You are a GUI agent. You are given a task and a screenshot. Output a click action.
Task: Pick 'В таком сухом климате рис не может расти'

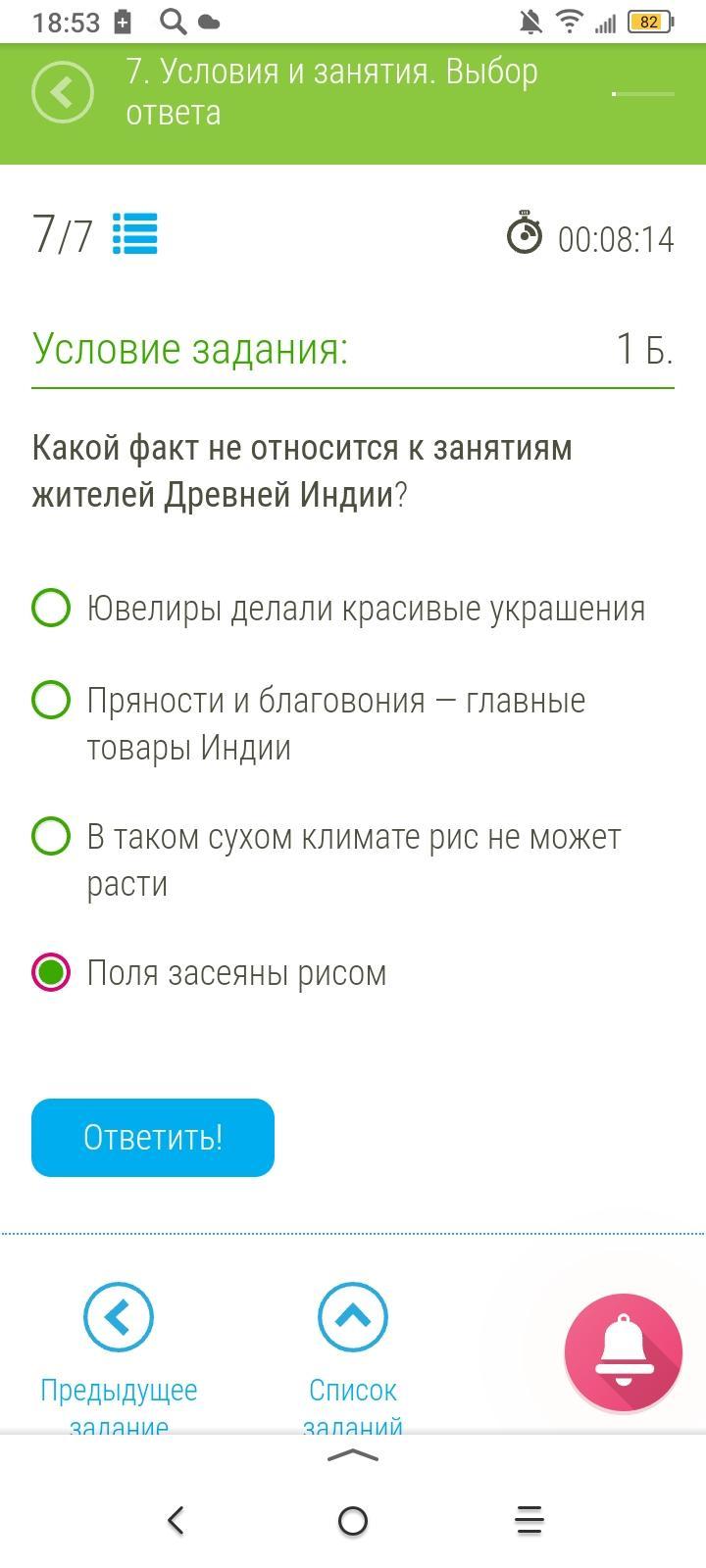point(51,837)
